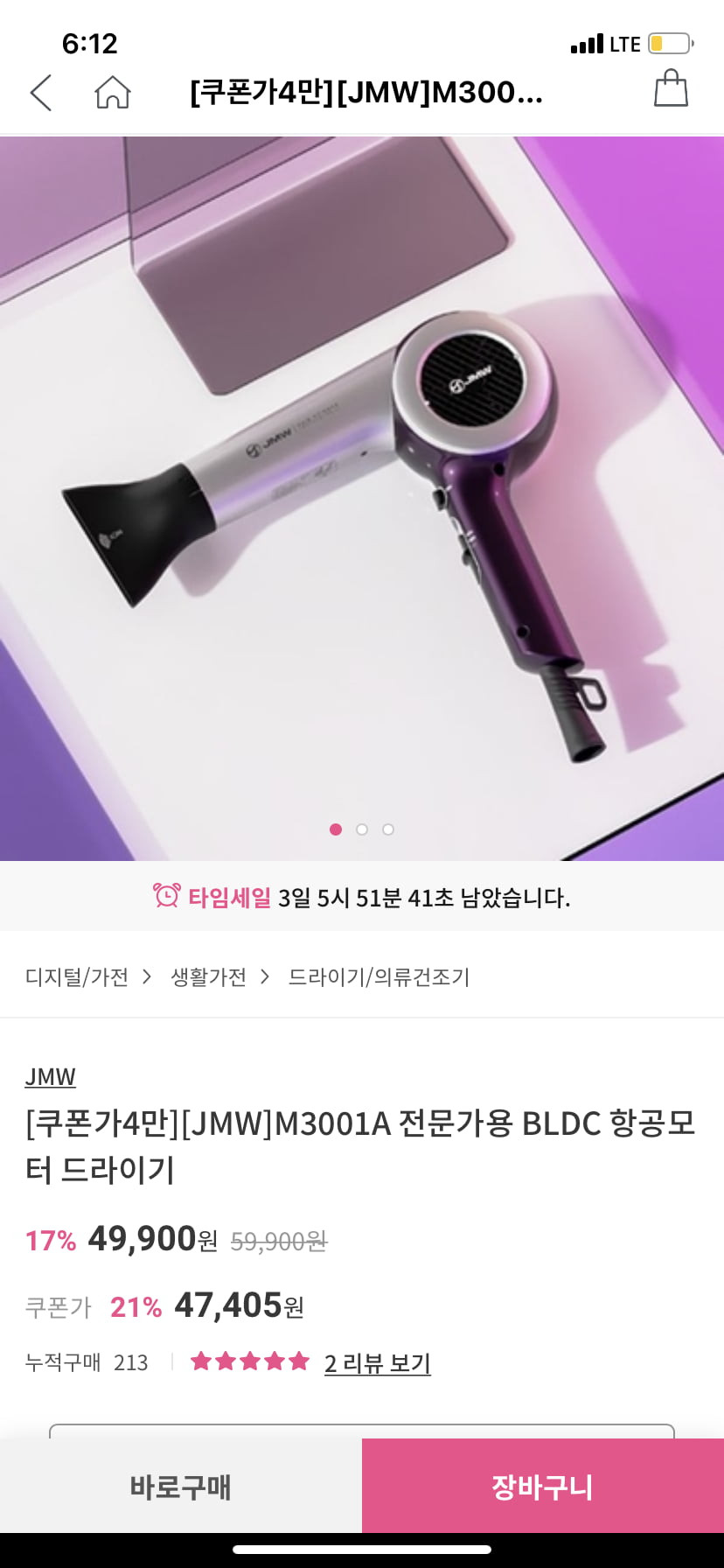Tap 바로구매 to buy now
The width and height of the screenshot is (724, 1568).
coord(181,1486)
